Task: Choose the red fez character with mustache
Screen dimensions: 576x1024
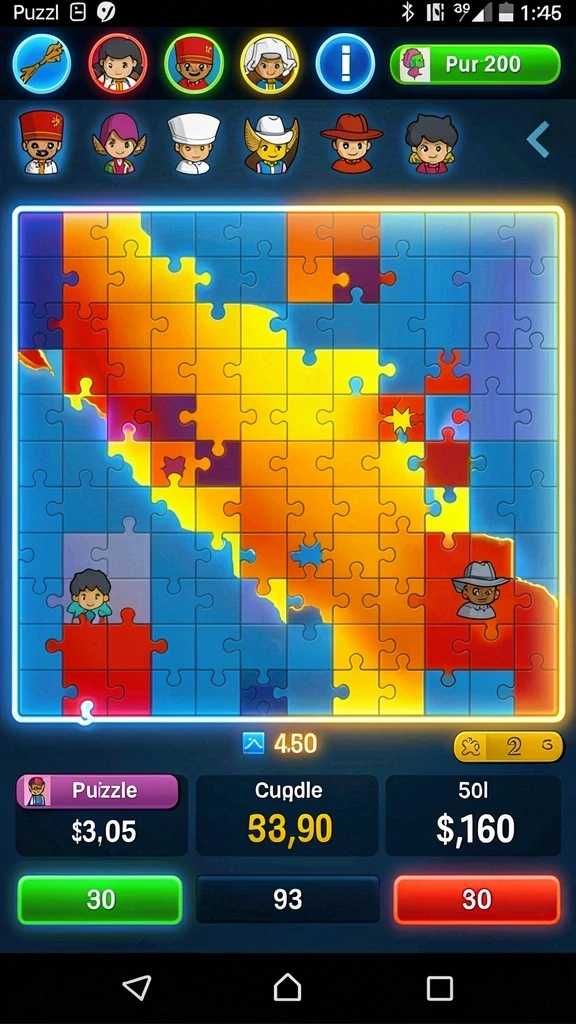Action: tap(42, 142)
